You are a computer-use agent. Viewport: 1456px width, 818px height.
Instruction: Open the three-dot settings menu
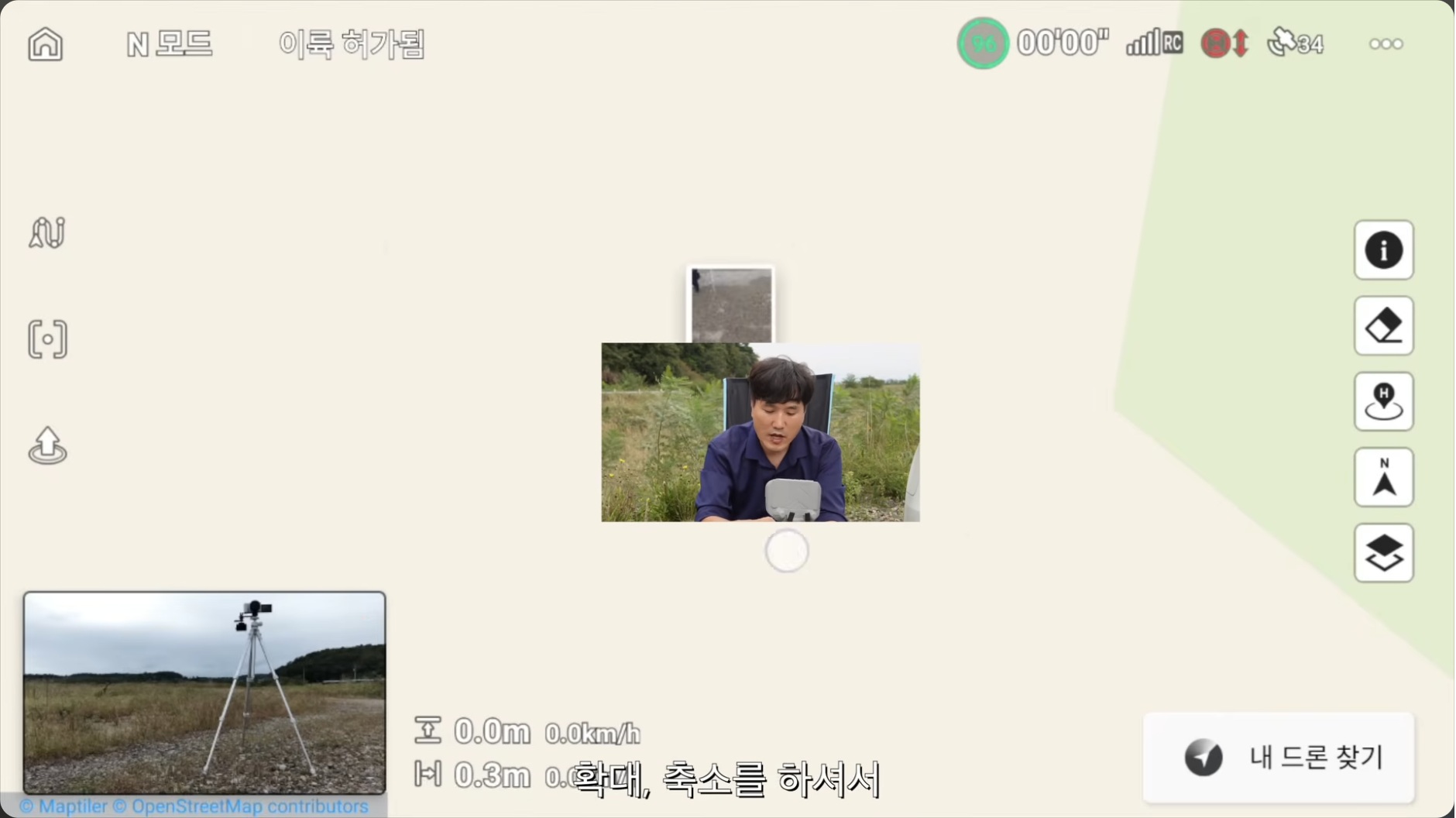point(1385,44)
